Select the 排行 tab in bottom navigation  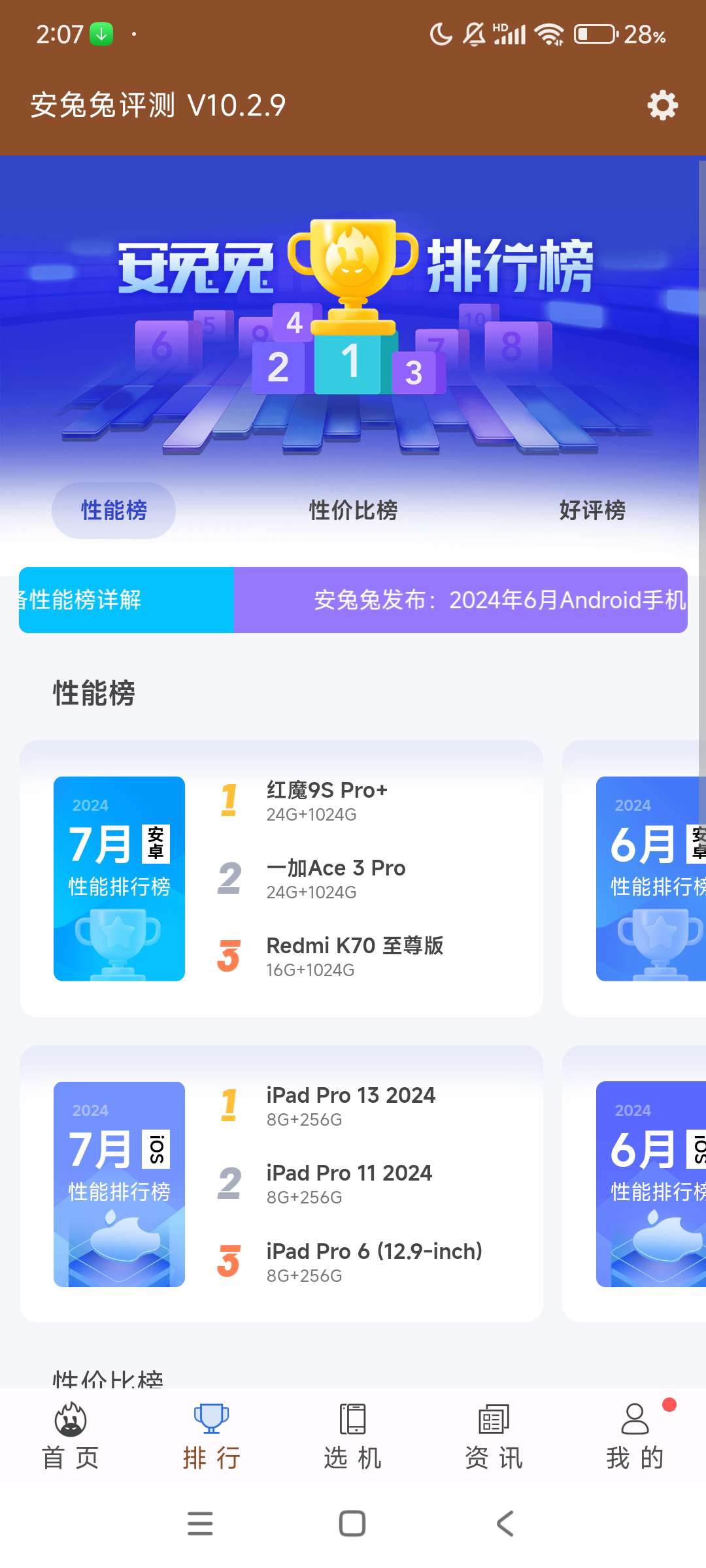tap(212, 1435)
